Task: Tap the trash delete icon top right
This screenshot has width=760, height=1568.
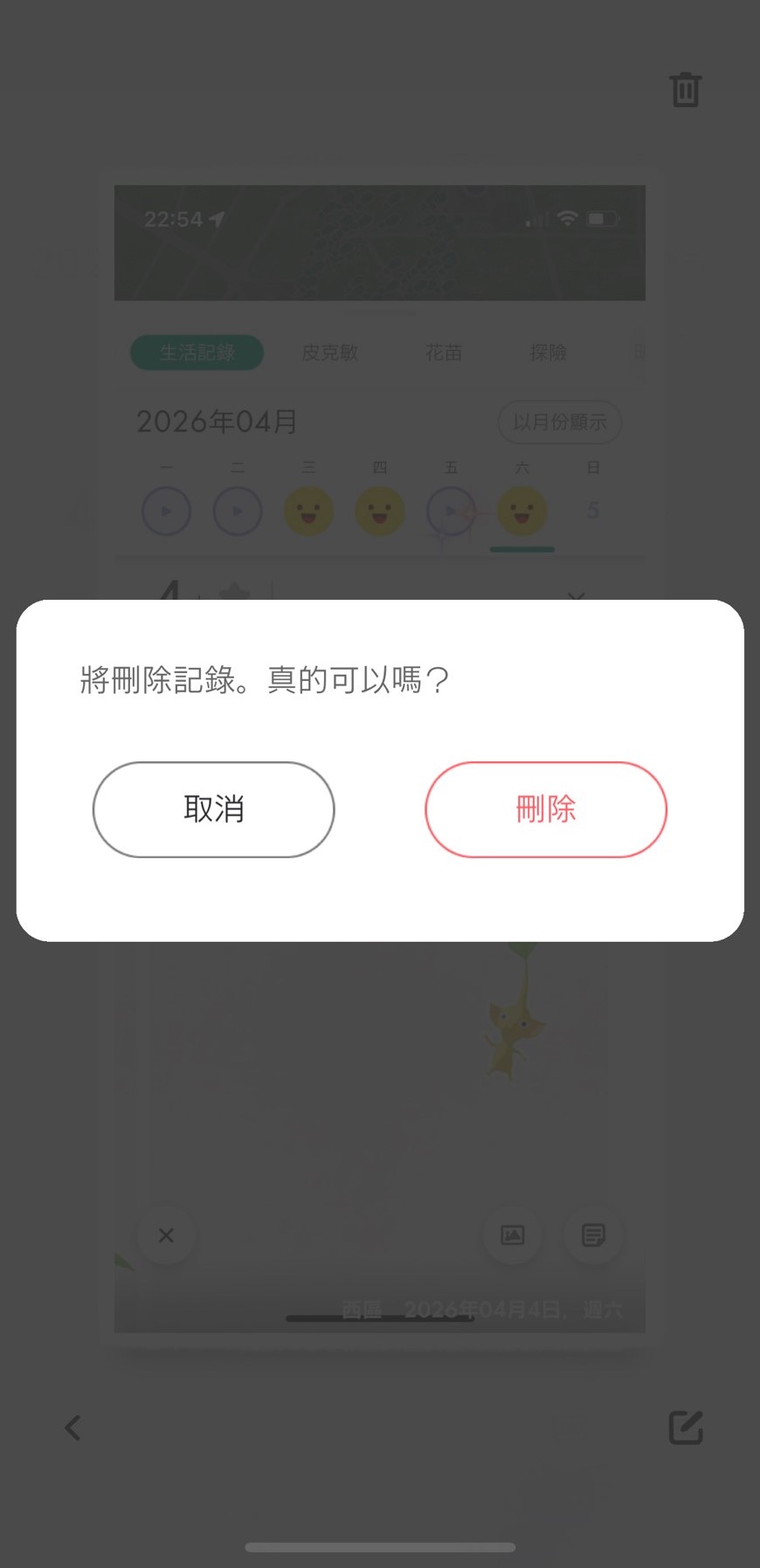Action: click(686, 90)
